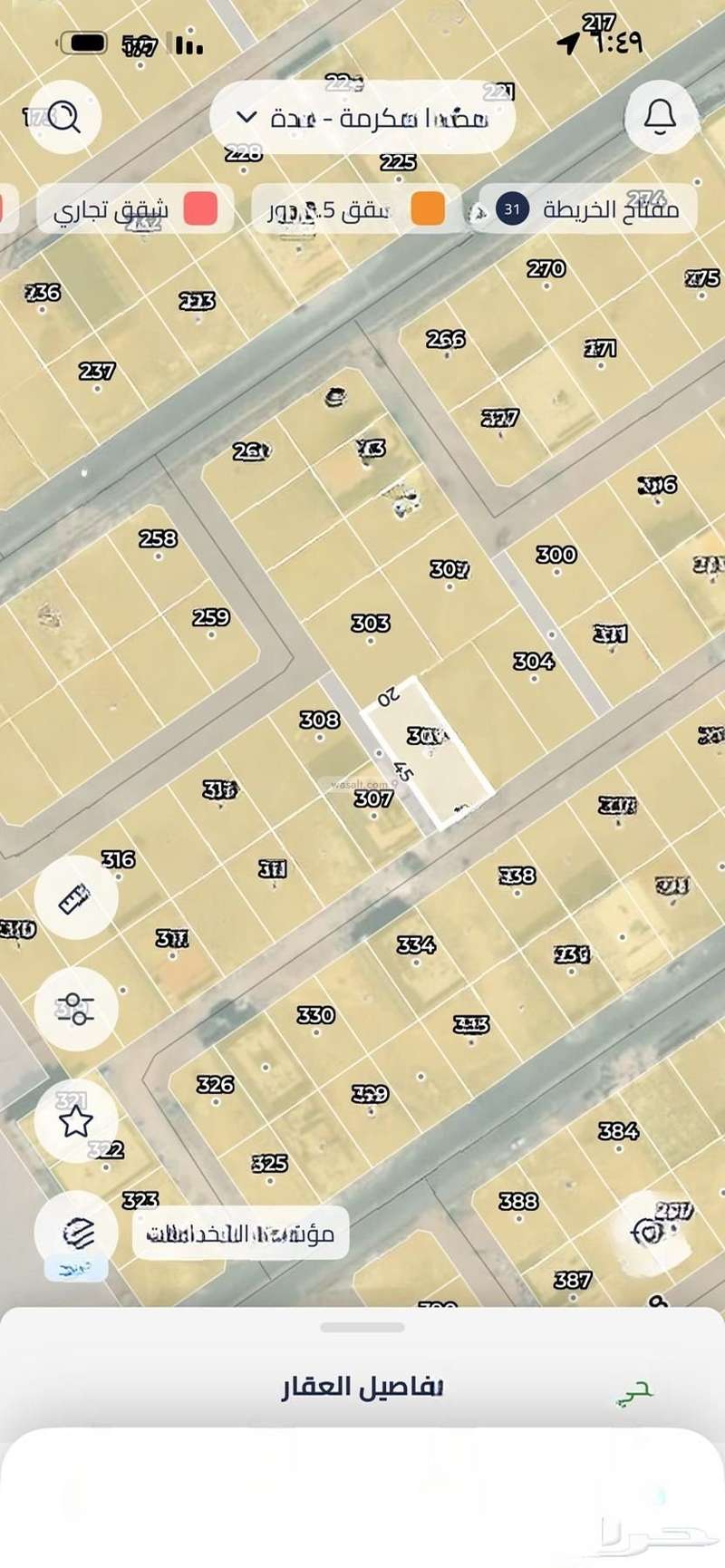
Task: Open the map filter settings icon
Action: click(75, 1009)
